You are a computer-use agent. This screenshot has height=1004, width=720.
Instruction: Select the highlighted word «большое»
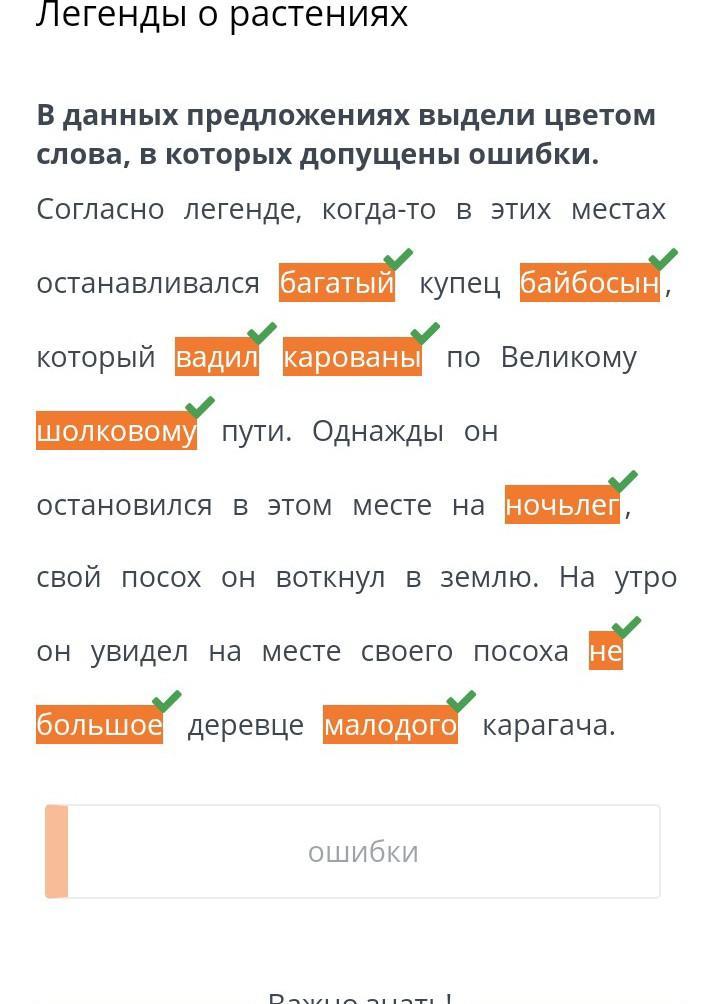(99, 726)
